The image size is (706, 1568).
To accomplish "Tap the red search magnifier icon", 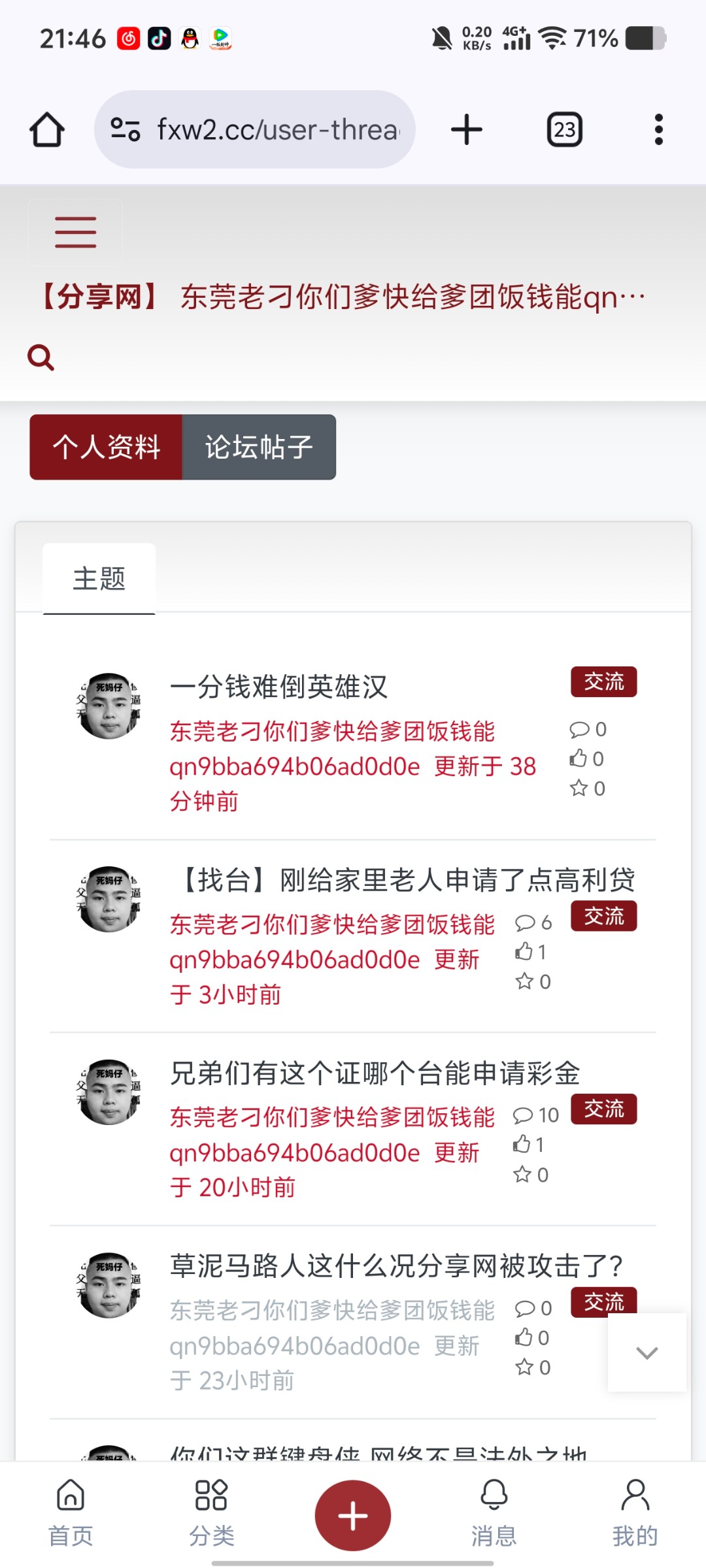I will (x=41, y=357).
